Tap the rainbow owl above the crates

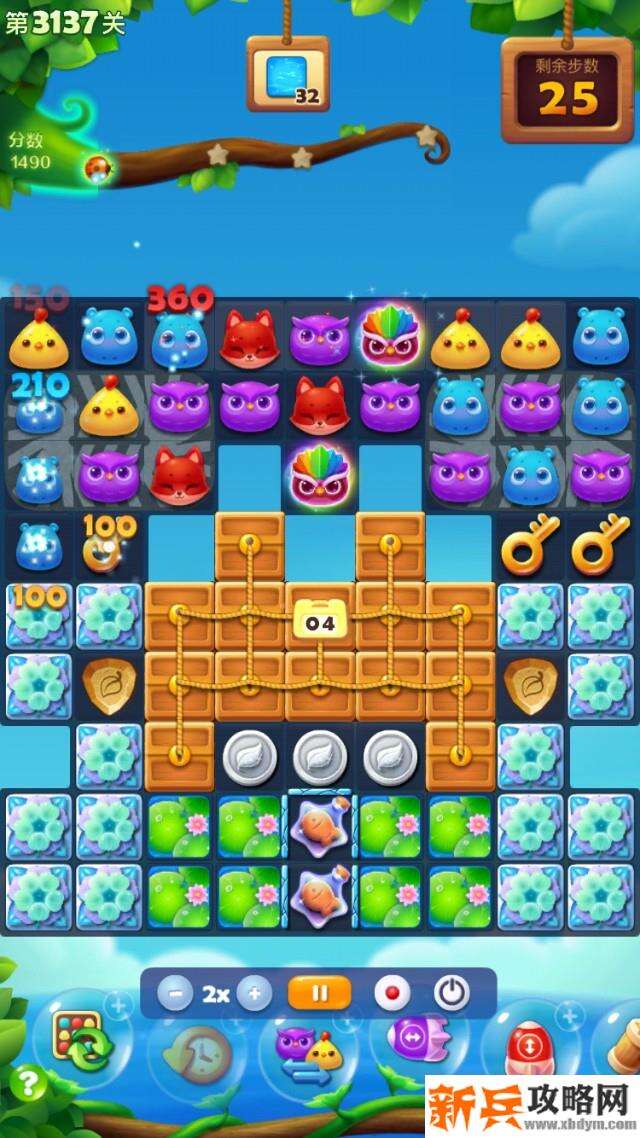320,475
